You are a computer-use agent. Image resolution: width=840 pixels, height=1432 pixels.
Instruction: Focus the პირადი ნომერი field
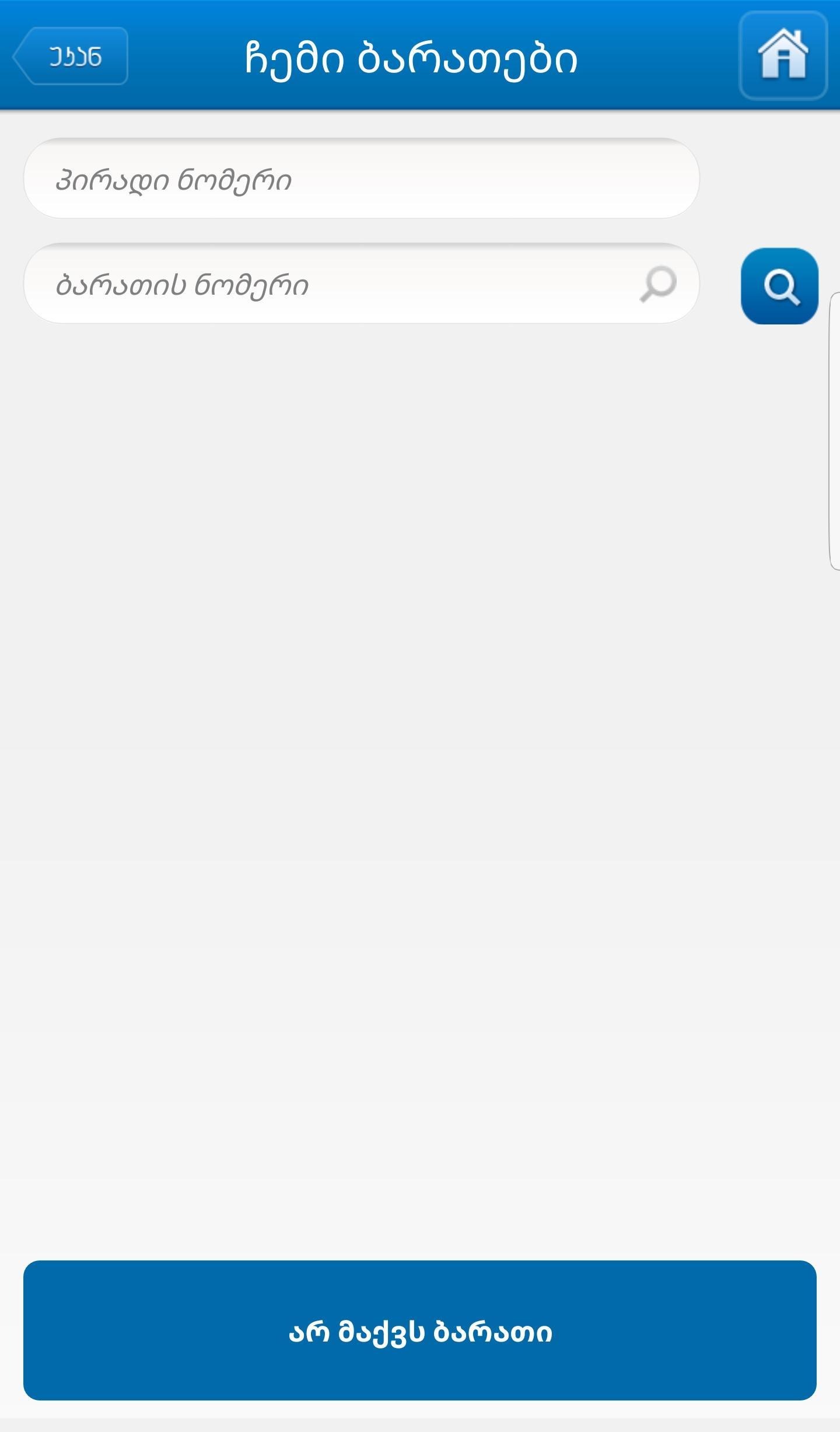click(360, 179)
